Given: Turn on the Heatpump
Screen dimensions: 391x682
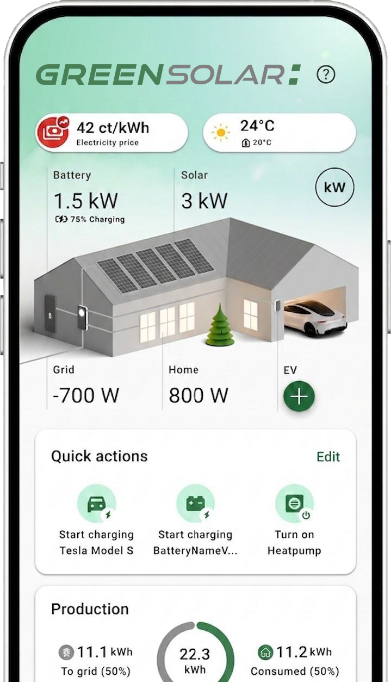Looking at the screenshot, I should coord(294,520).
